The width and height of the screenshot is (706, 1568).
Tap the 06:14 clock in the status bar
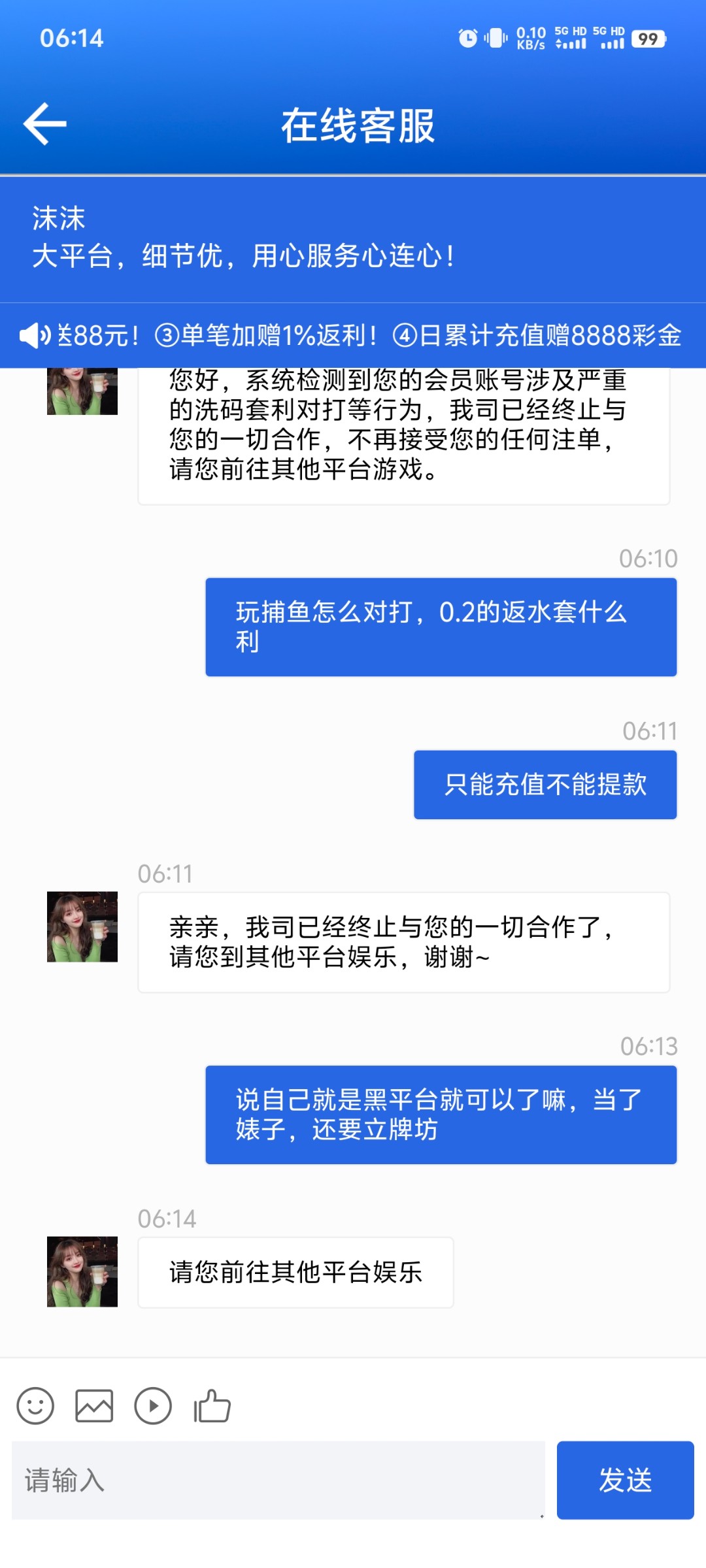tap(72, 39)
